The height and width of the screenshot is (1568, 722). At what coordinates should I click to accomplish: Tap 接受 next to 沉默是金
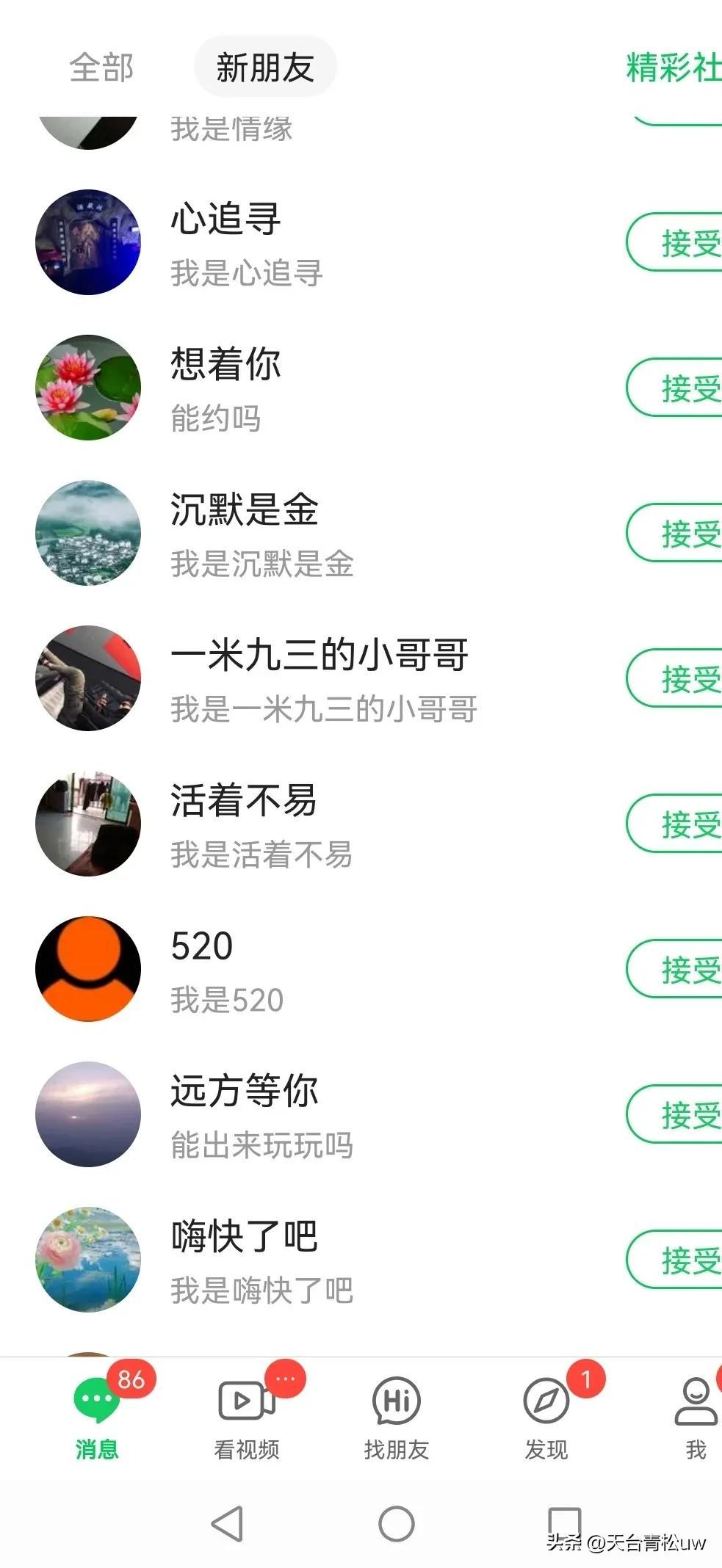[679, 533]
